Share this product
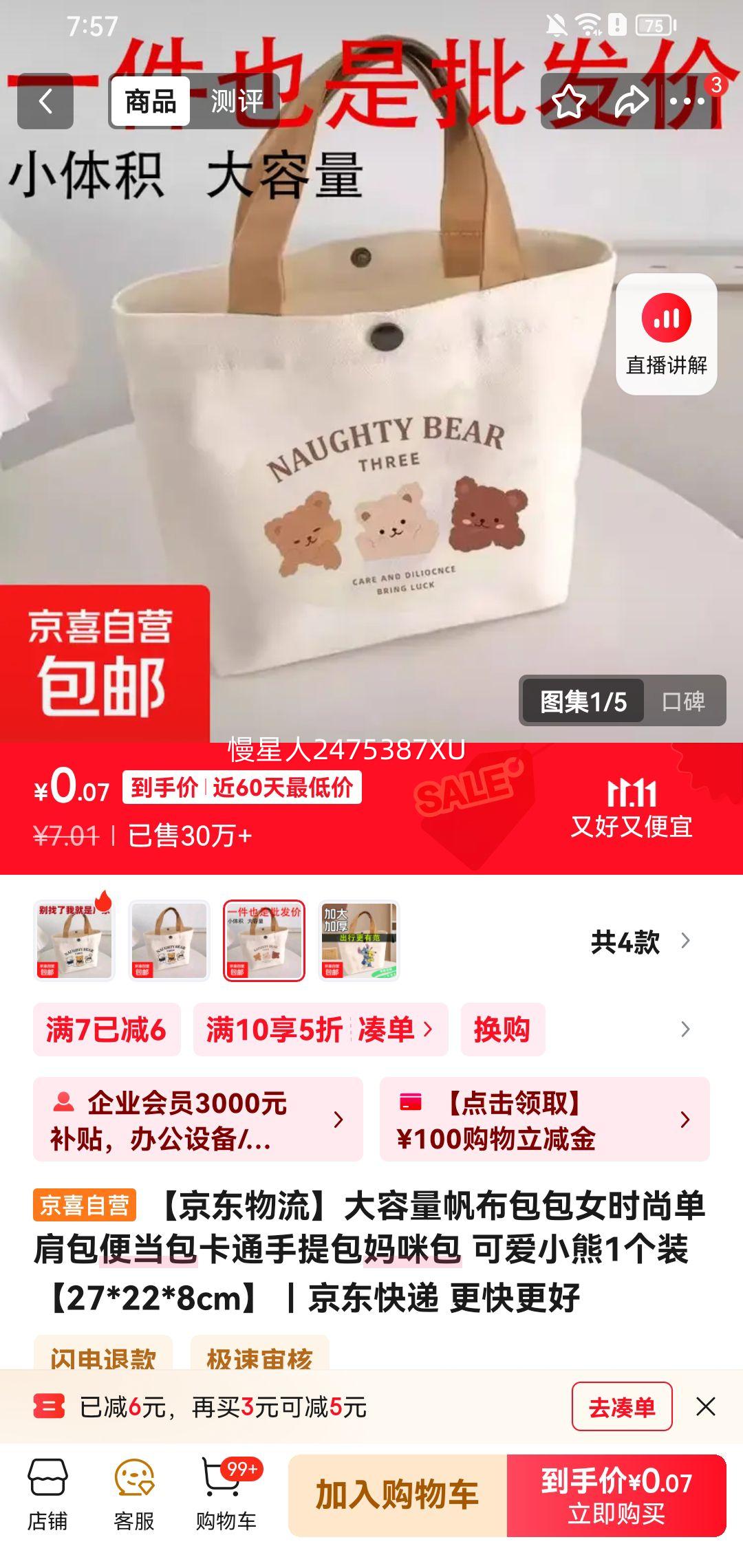The height and width of the screenshot is (1568, 743). (630, 102)
